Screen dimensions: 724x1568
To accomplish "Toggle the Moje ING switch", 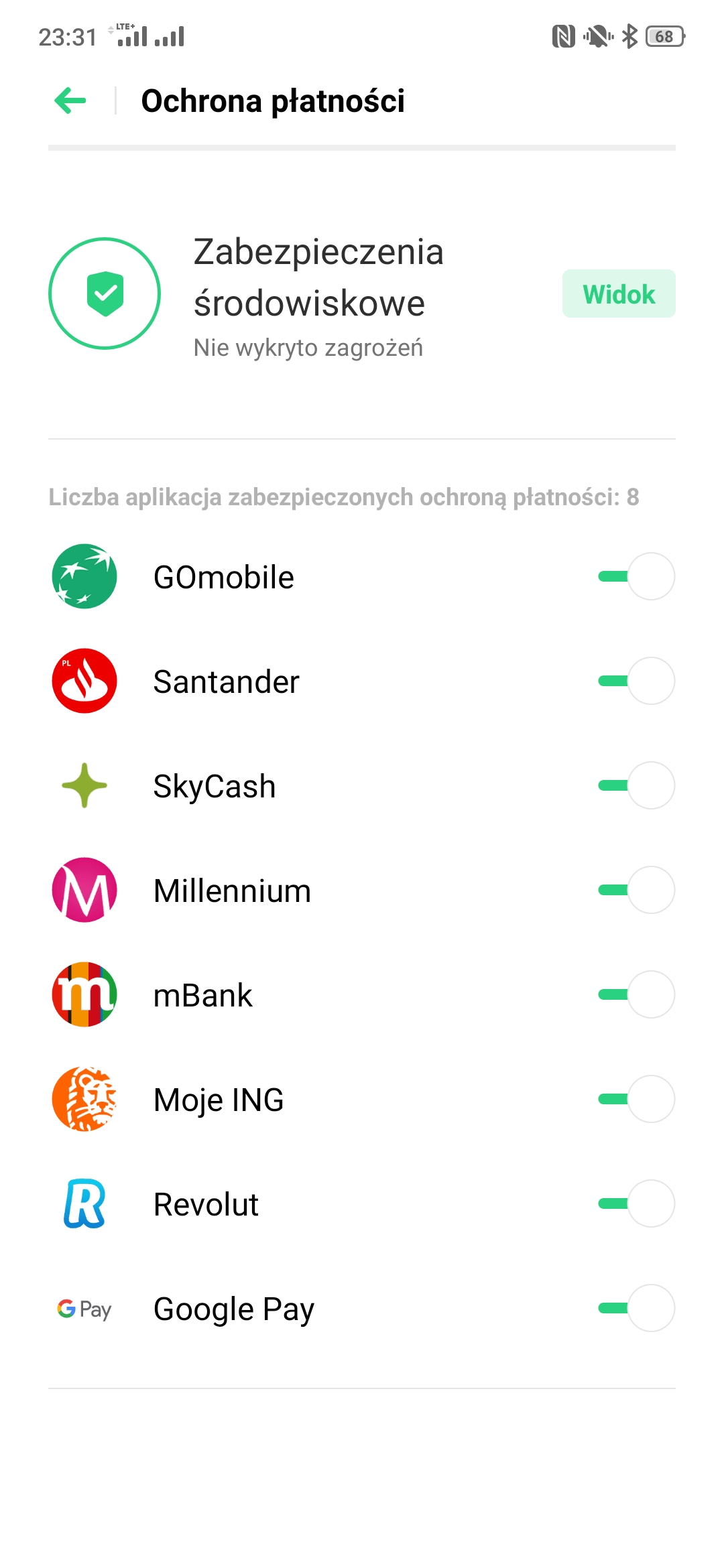I will (636, 1099).
